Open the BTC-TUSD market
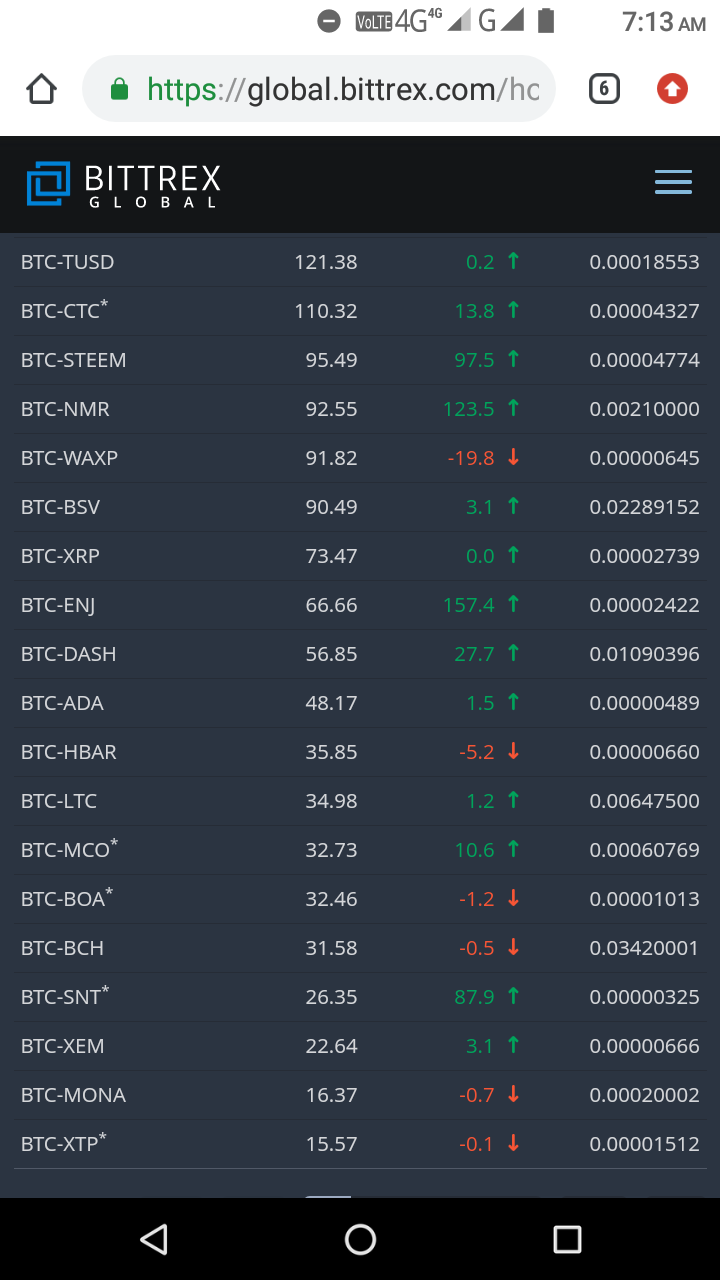The width and height of the screenshot is (720, 1280). (68, 262)
